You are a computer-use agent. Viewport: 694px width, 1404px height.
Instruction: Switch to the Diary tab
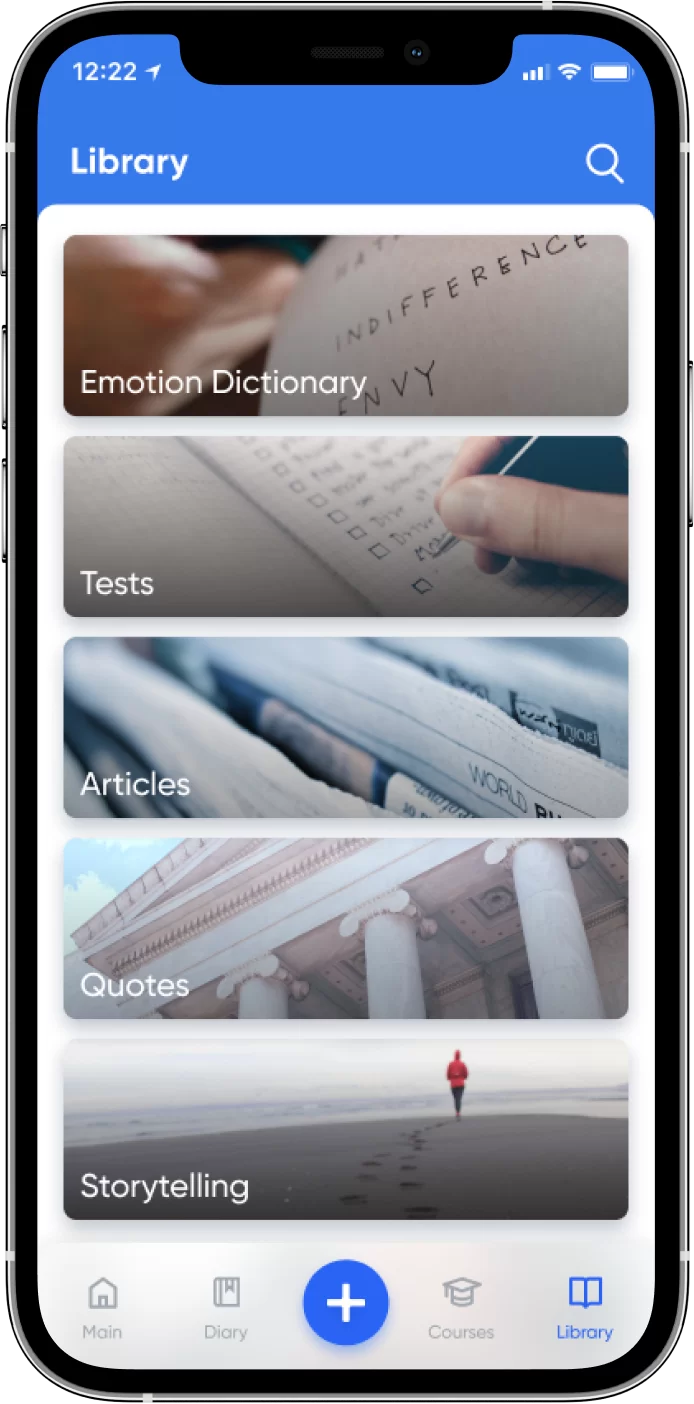click(226, 1305)
